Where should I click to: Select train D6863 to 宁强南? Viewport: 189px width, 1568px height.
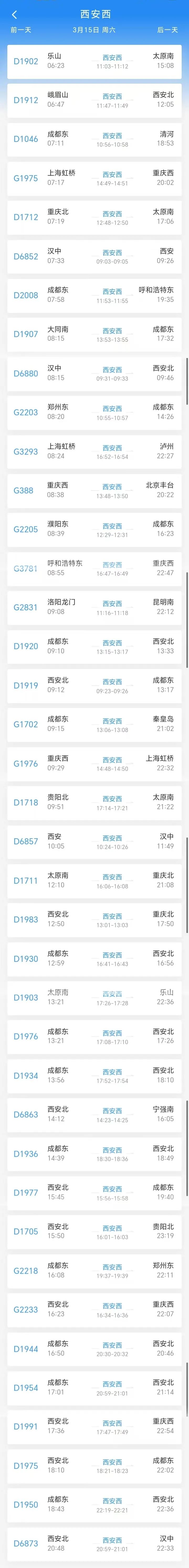(x=94, y=1114)
